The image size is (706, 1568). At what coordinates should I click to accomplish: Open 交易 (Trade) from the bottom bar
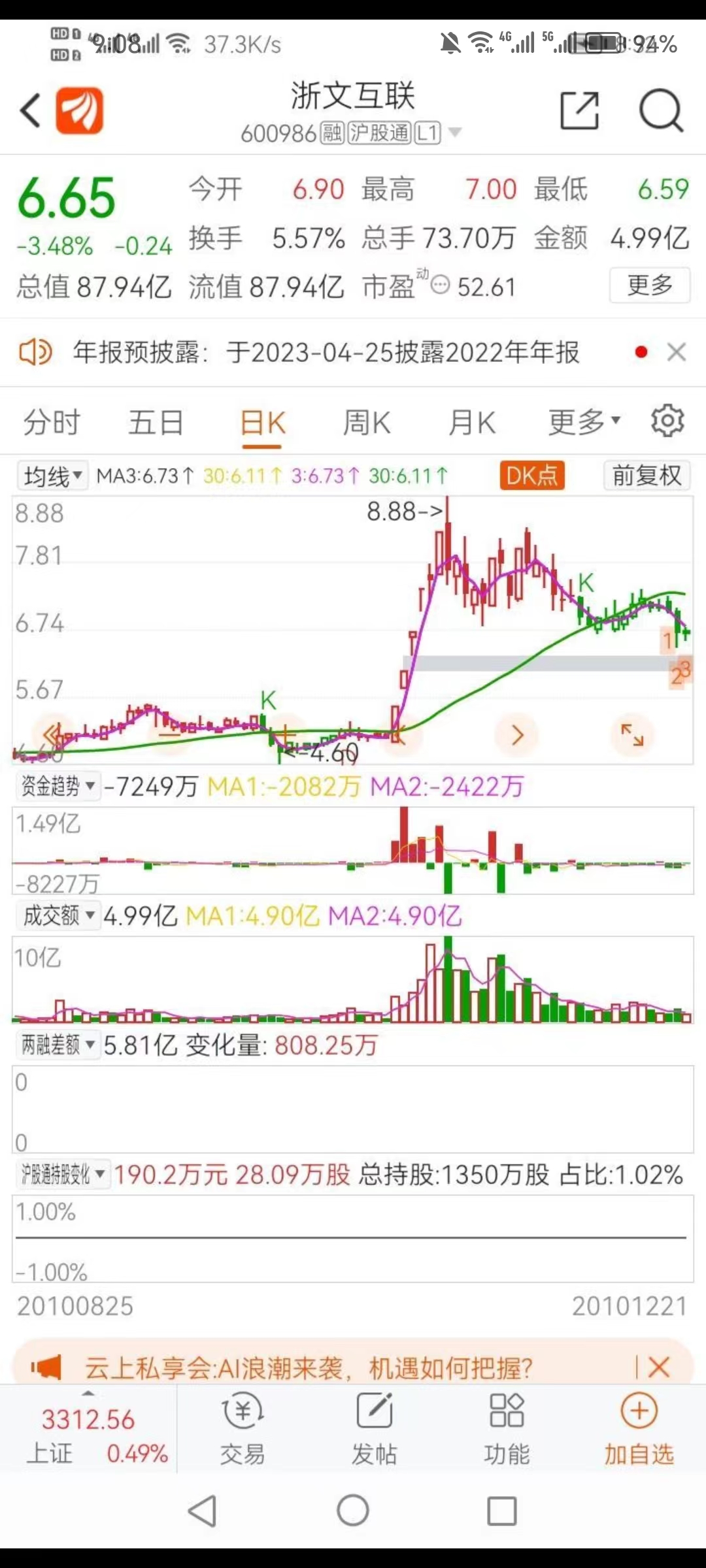241,1431
